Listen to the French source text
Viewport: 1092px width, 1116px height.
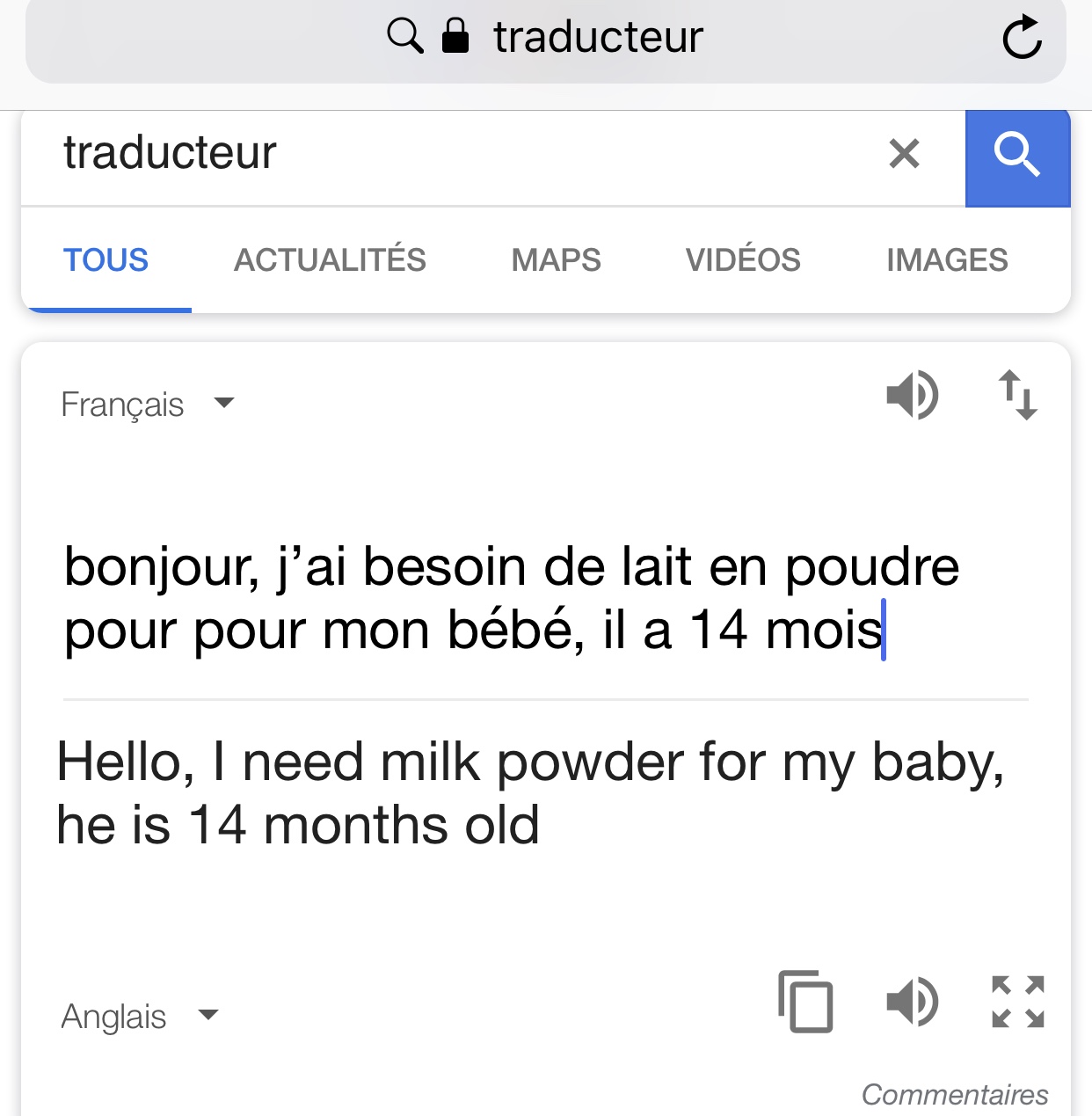pos(913,395)
